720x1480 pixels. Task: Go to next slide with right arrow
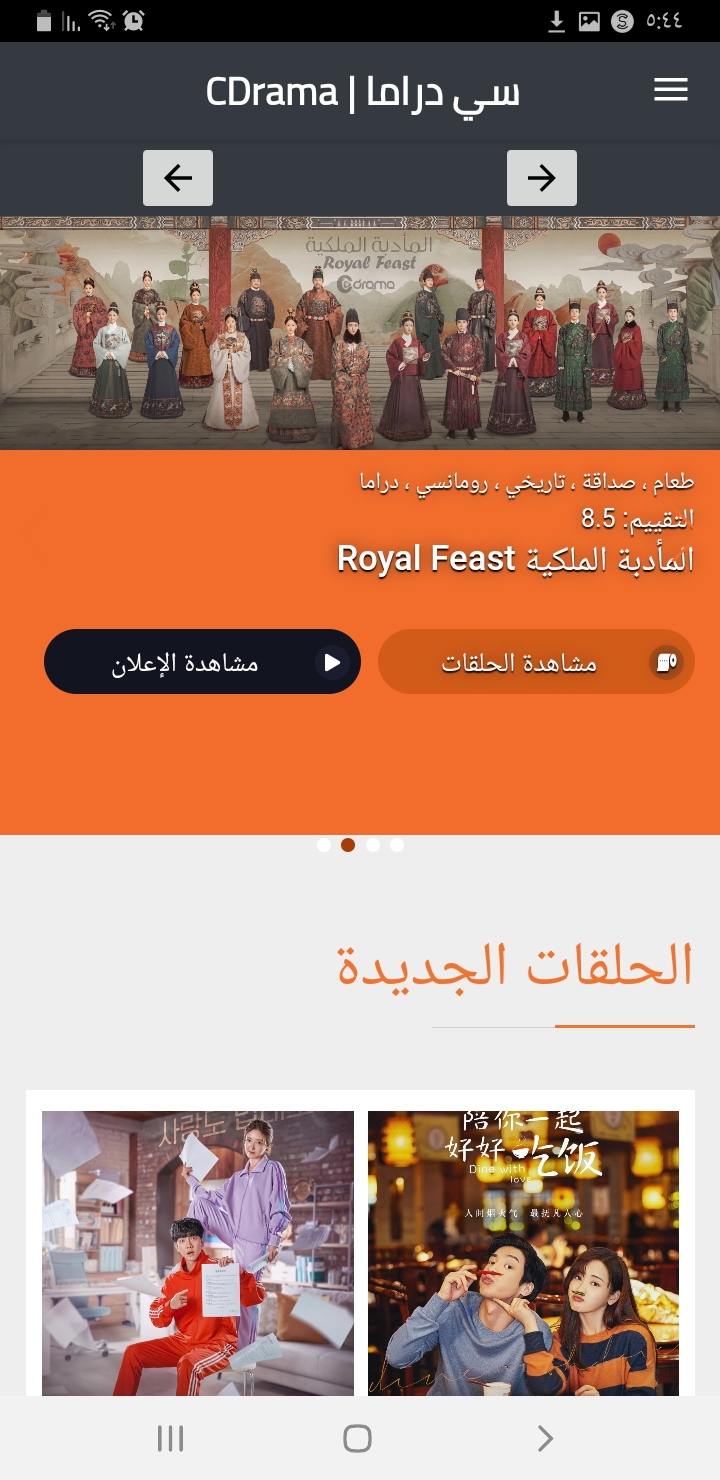point(542,178)
